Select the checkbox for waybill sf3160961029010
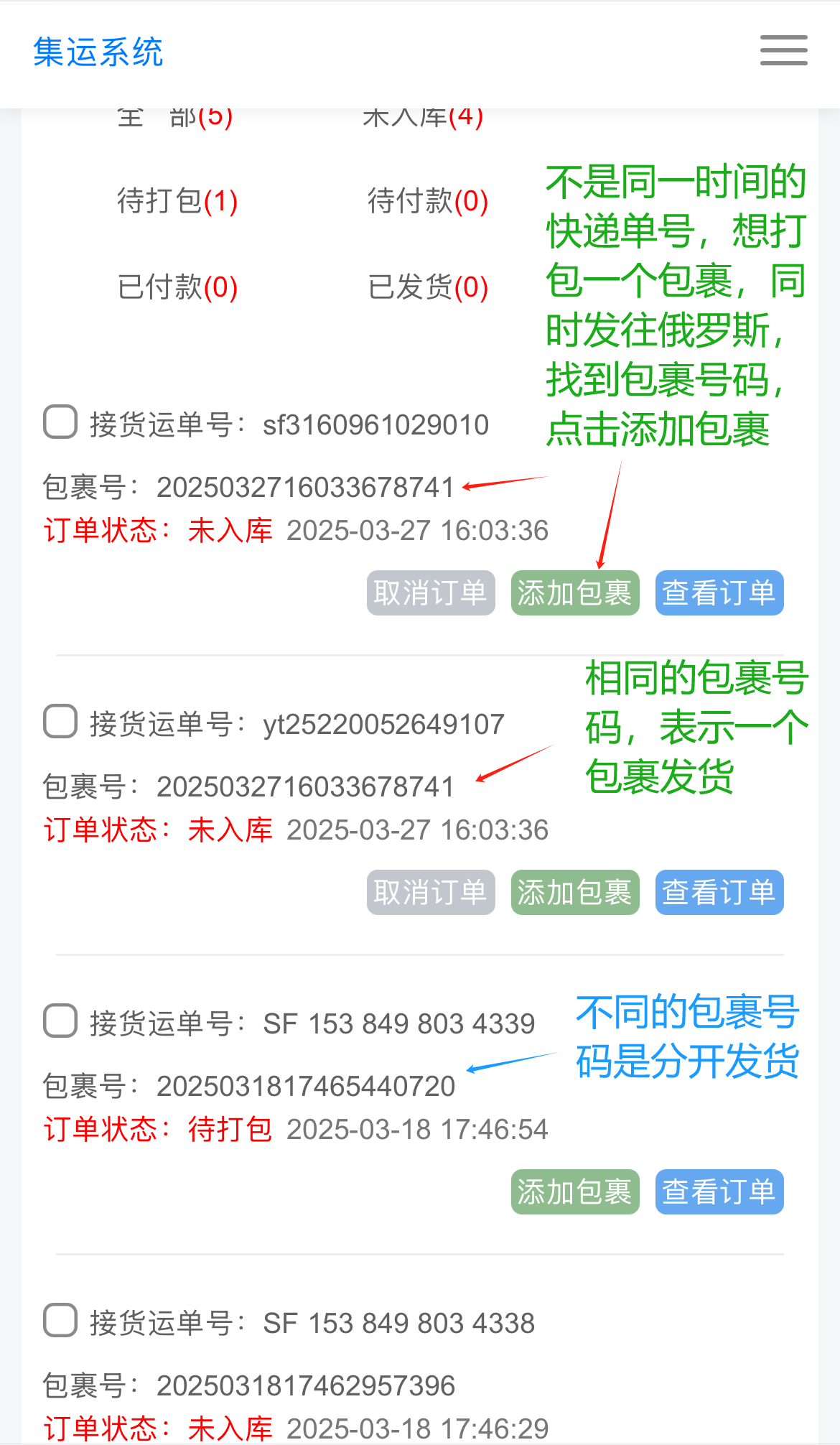840x1445 pixels. tap(60, 422)
